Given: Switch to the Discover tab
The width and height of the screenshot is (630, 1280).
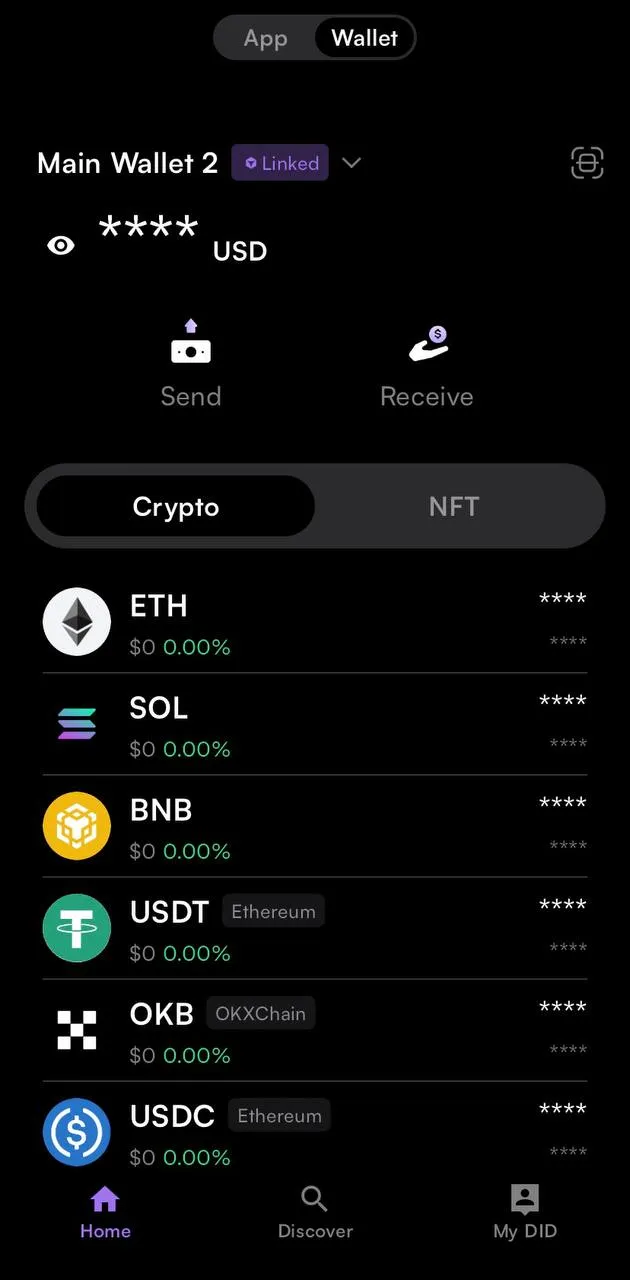Looking at the screenshot, I should pyautogui.click(x=315, y=1212).
